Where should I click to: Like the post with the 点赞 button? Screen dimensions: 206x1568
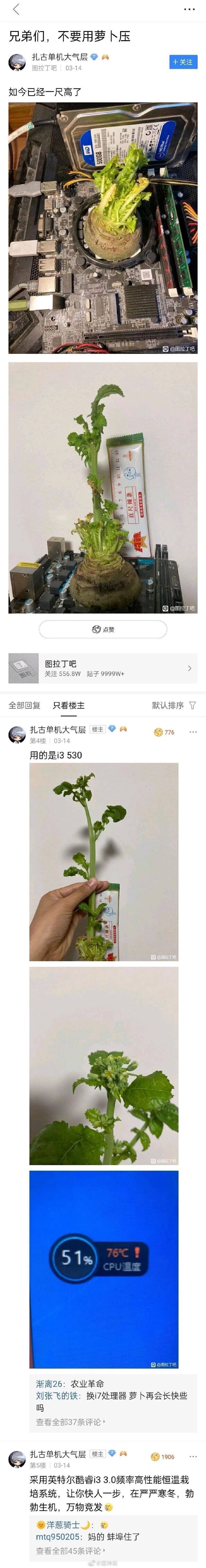[x=103, y=629]
